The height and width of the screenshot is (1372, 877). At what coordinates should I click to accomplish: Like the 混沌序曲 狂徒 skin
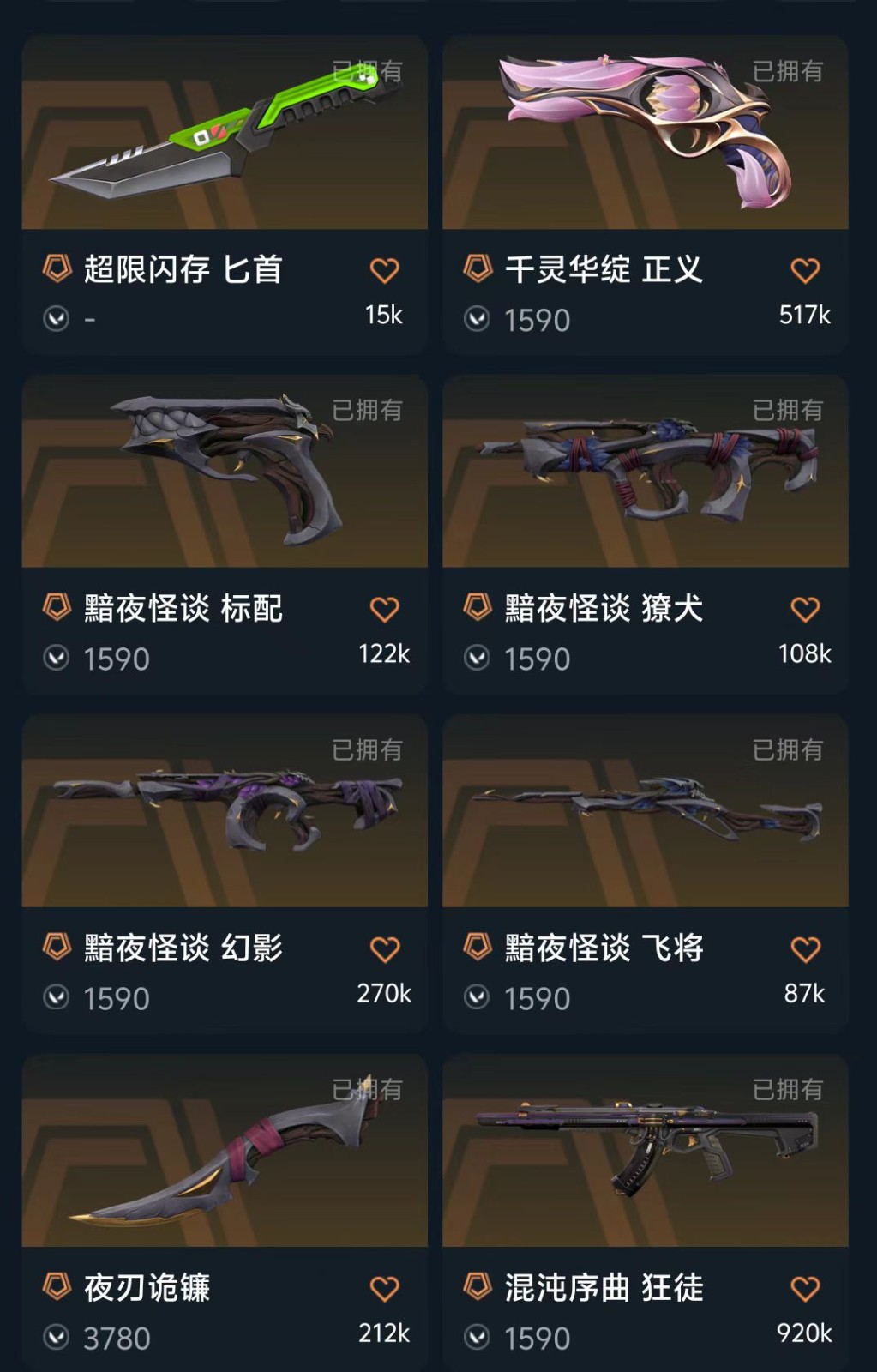point(804,1289)
